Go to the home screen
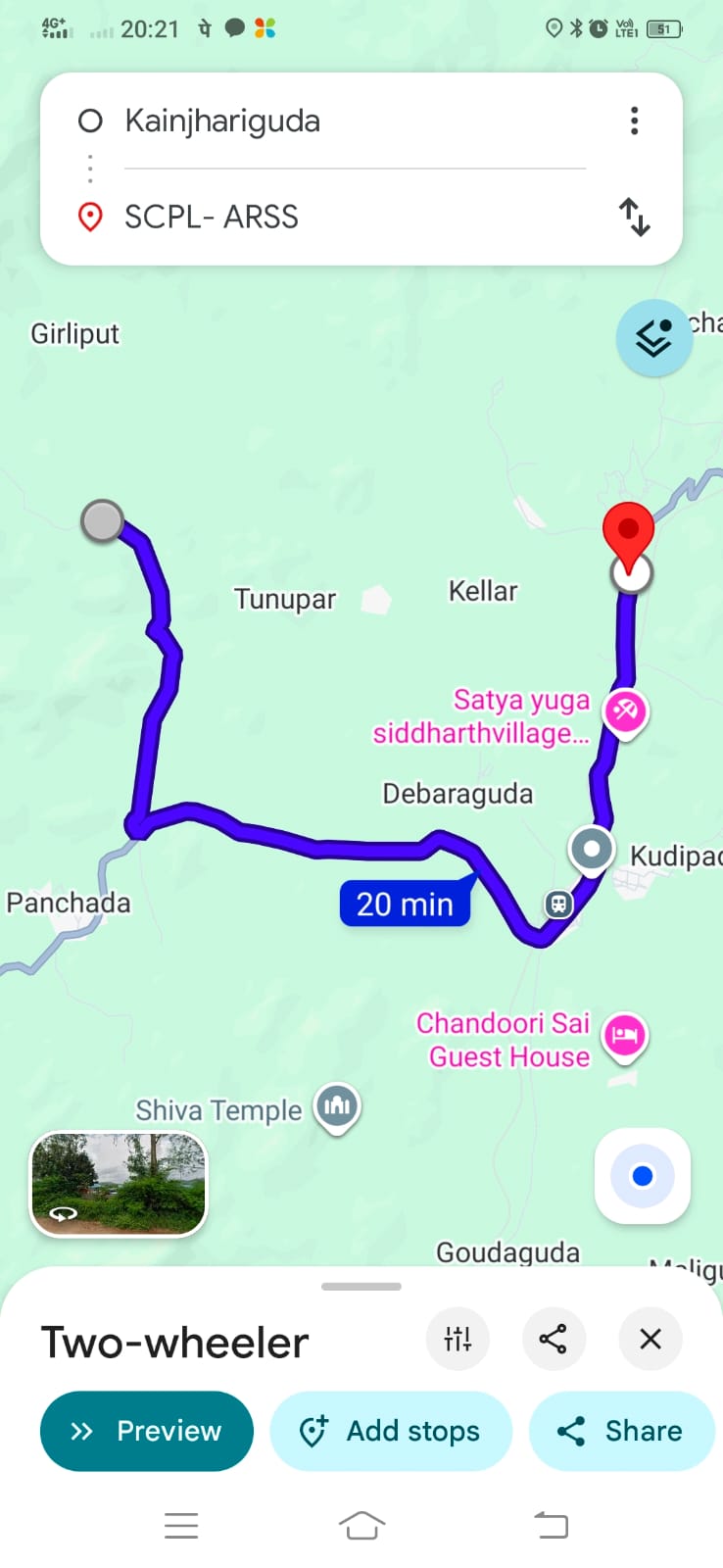 click(361, 1525)
